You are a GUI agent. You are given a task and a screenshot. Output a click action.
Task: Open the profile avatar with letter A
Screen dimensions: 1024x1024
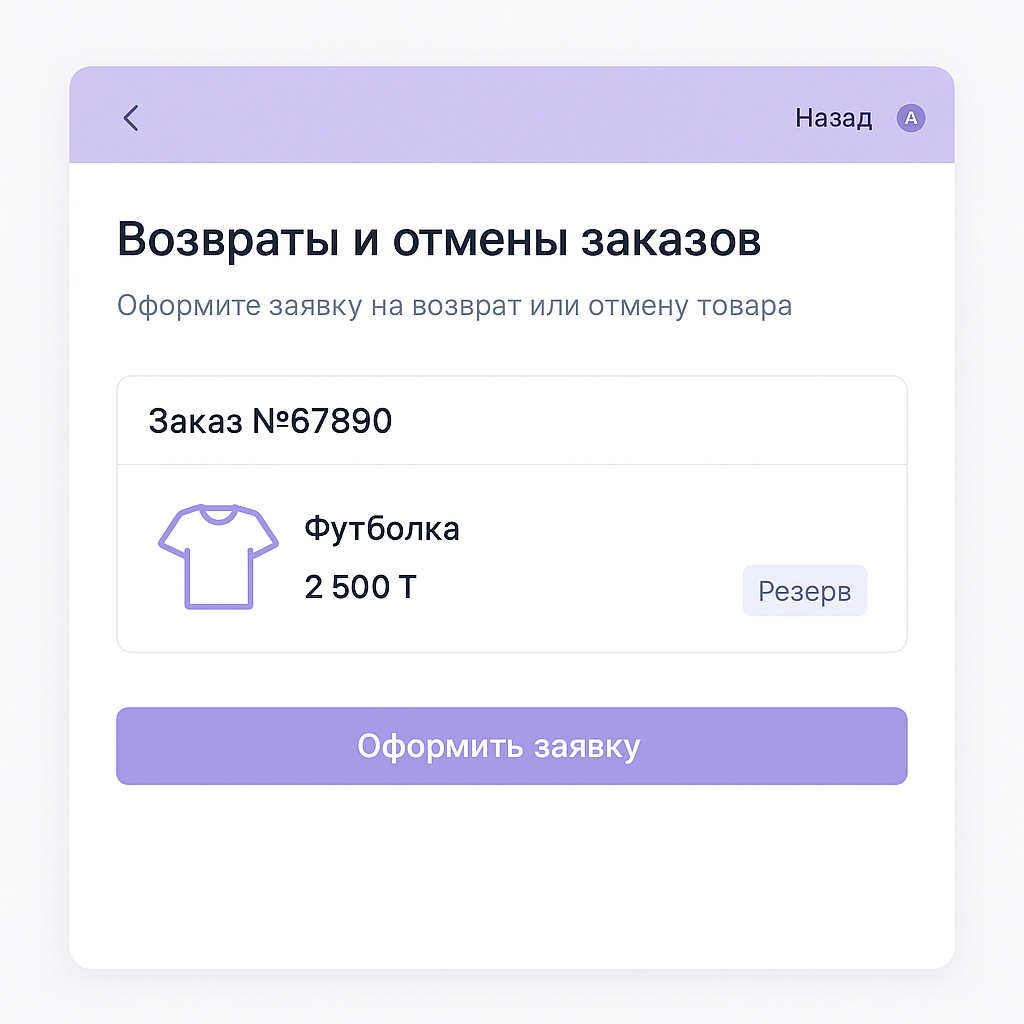(x=910, y=118)
